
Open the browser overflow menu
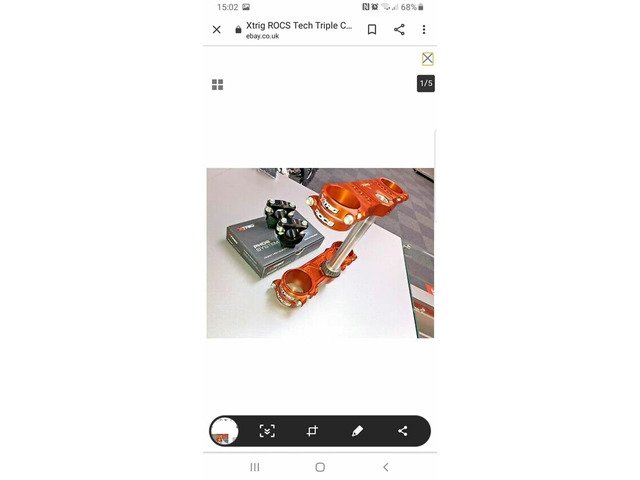[x=424, y=29]
